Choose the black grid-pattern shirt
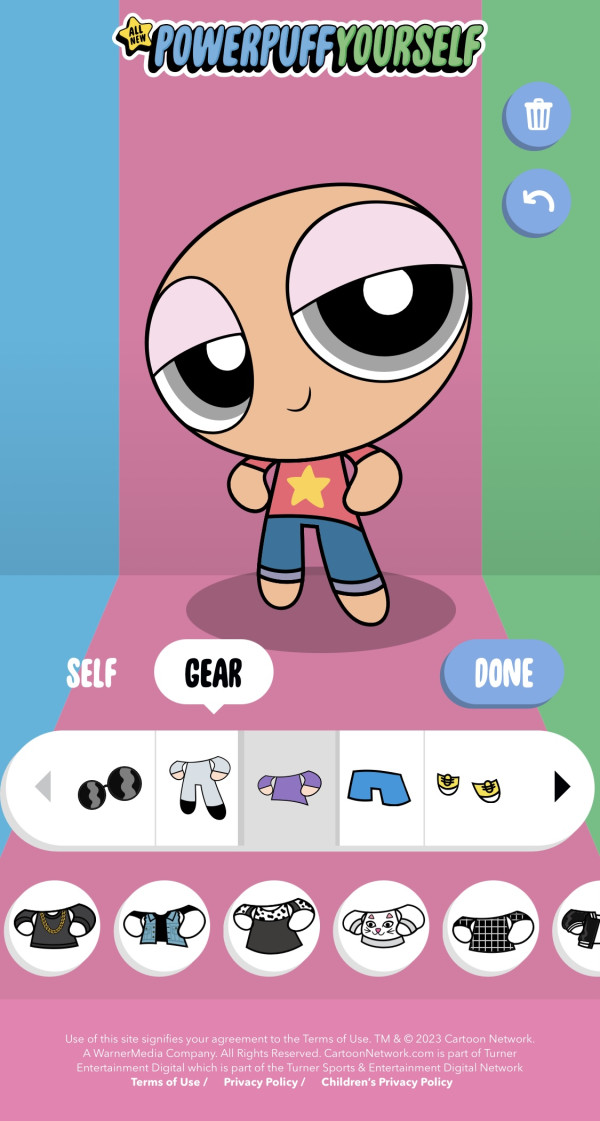The width and height of the screenshot is (600, 1121). tap(490, 926)
